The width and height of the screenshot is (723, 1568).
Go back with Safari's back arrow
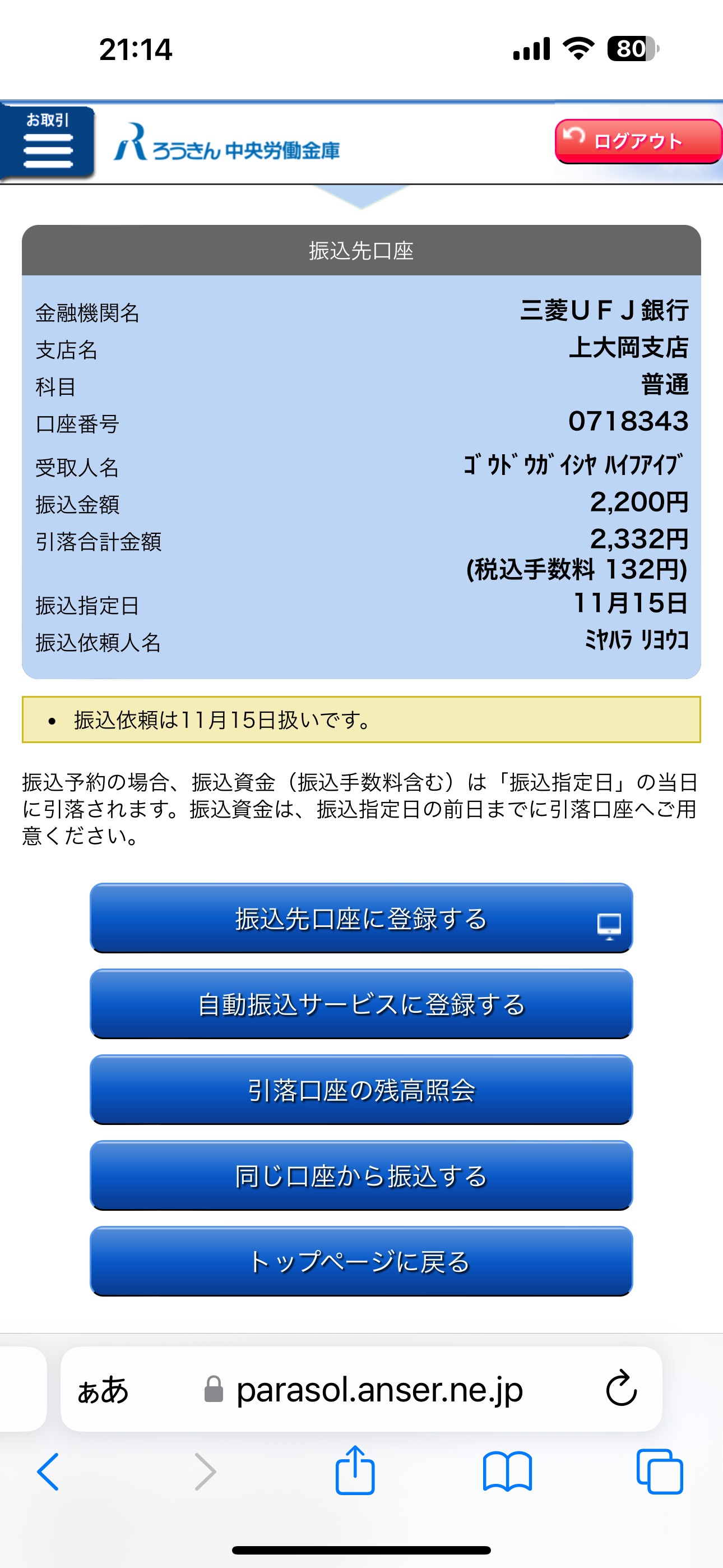coord(48,1472)
